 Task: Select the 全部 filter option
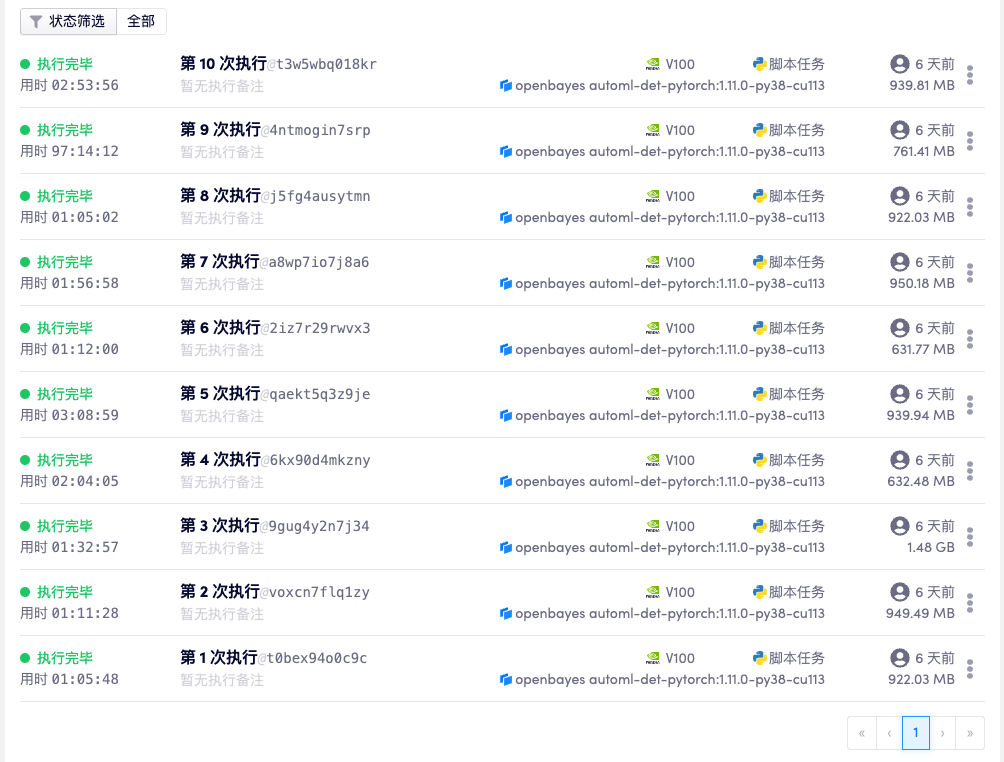tap(141, 21)
